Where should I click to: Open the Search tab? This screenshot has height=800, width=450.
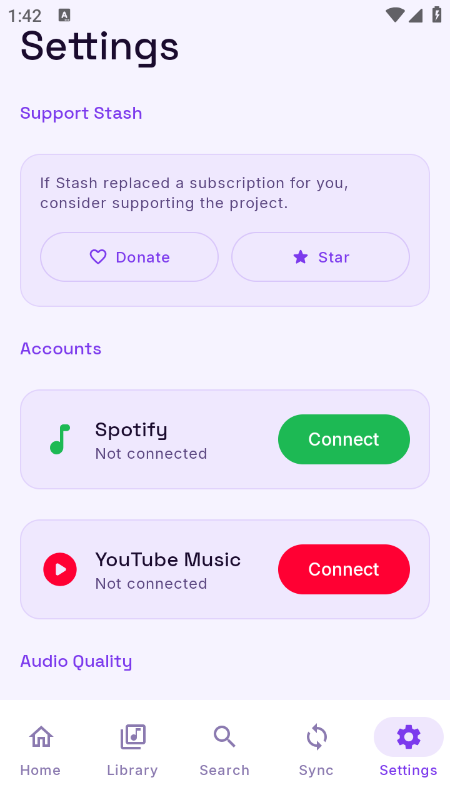coord(224,748)
